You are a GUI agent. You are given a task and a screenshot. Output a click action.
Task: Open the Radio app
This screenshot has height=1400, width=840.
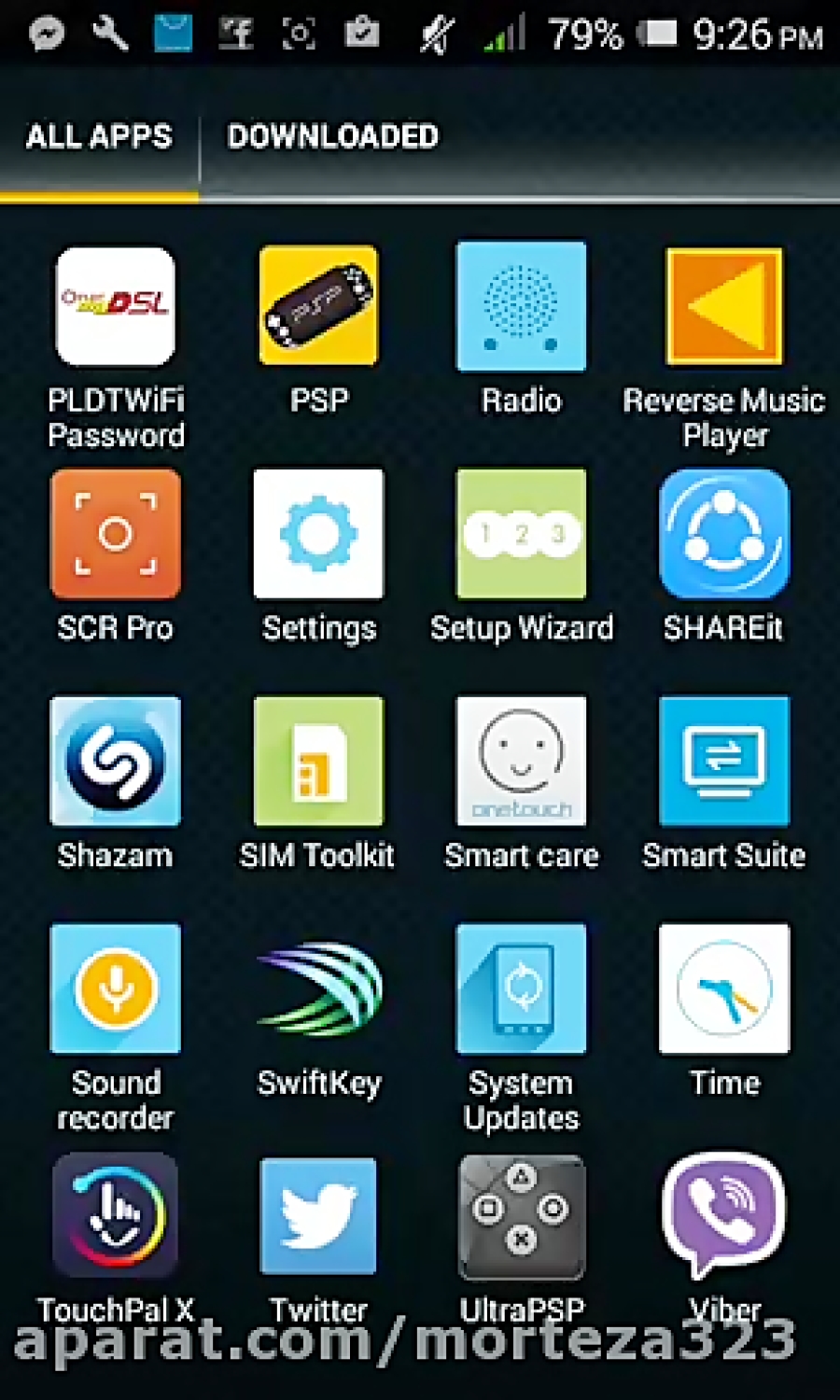pyautogui.click(x=521, y=307)
